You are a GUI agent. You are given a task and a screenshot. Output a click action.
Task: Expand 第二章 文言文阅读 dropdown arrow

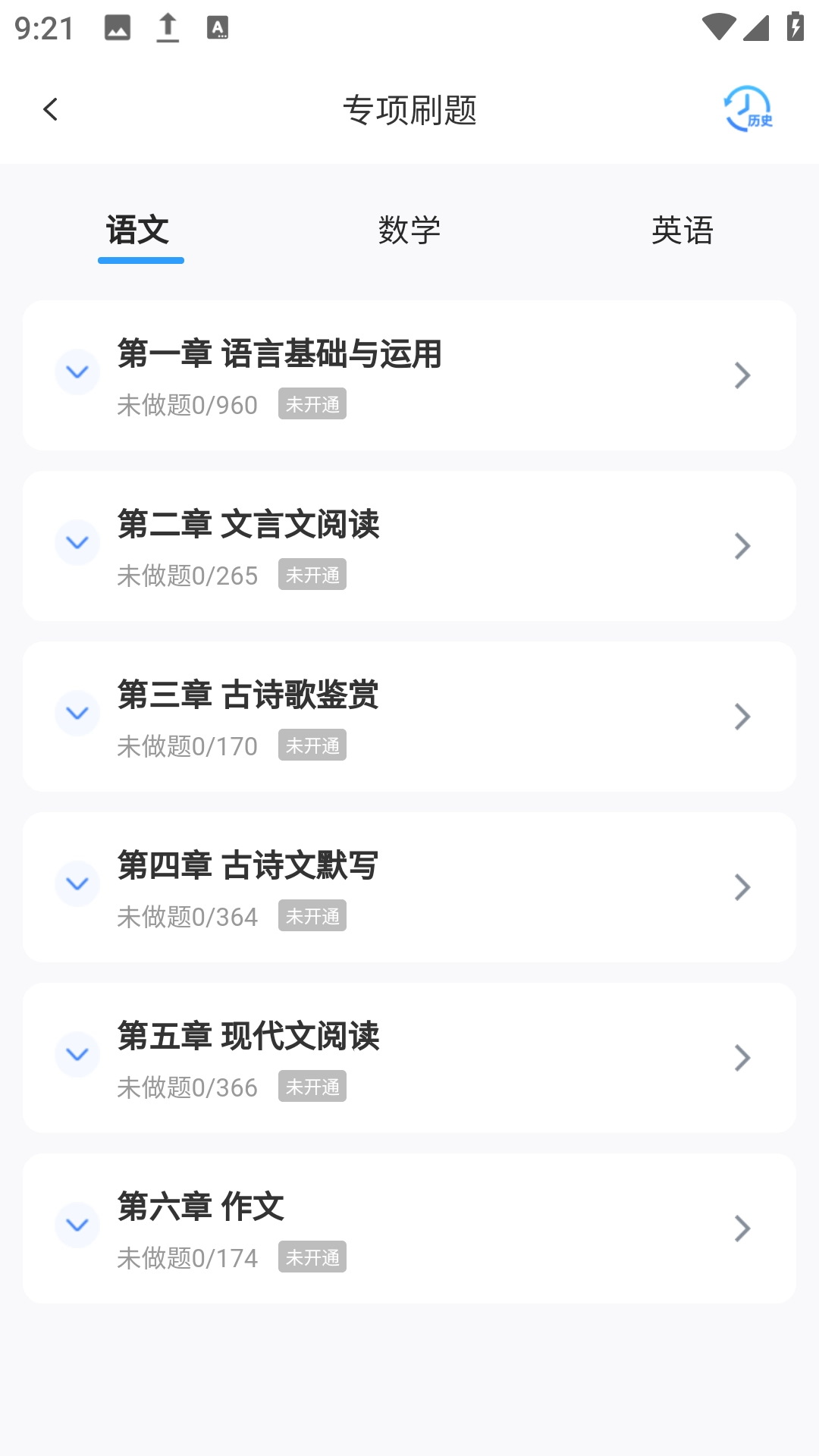pyautogui.click(x=77, y=542)
